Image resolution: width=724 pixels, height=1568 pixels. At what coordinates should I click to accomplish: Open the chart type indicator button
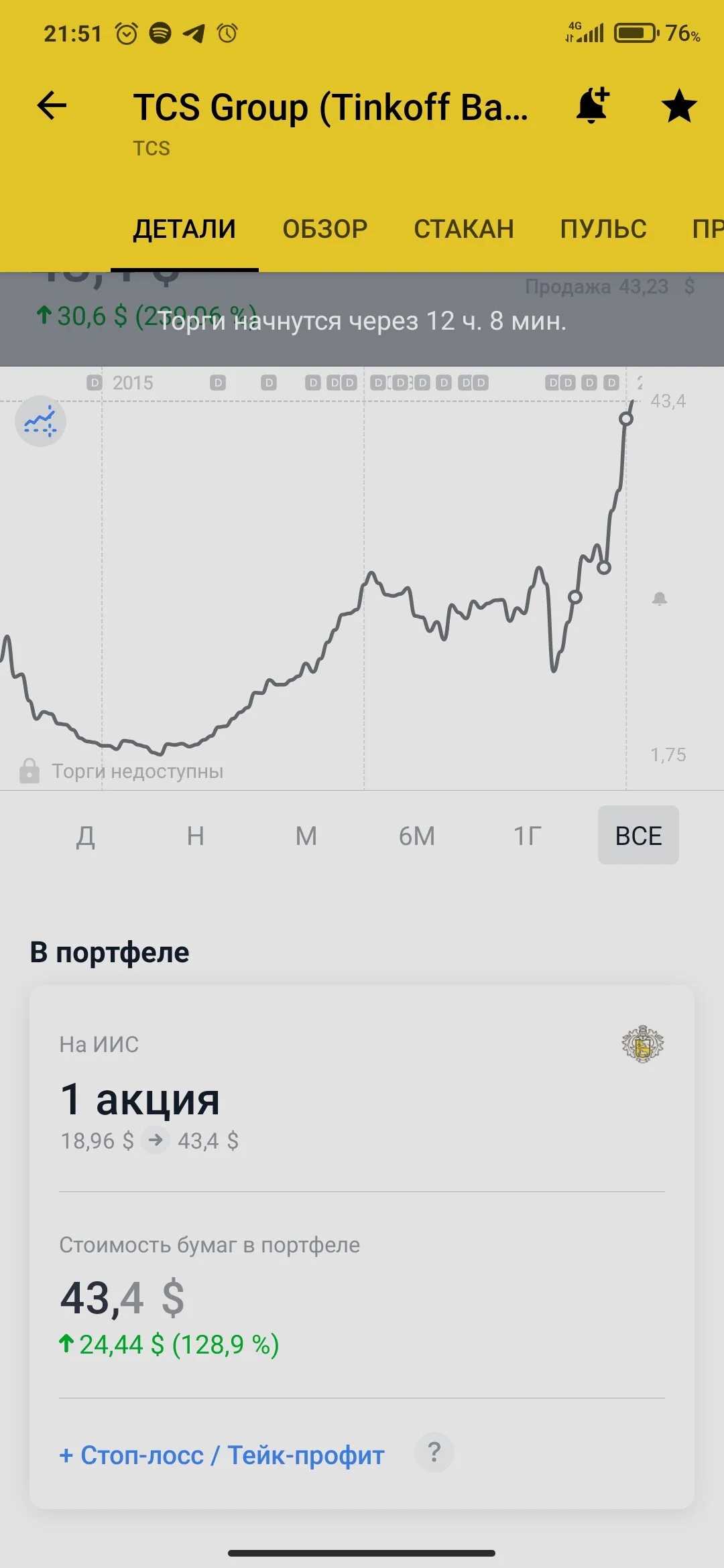pos(40,421)
